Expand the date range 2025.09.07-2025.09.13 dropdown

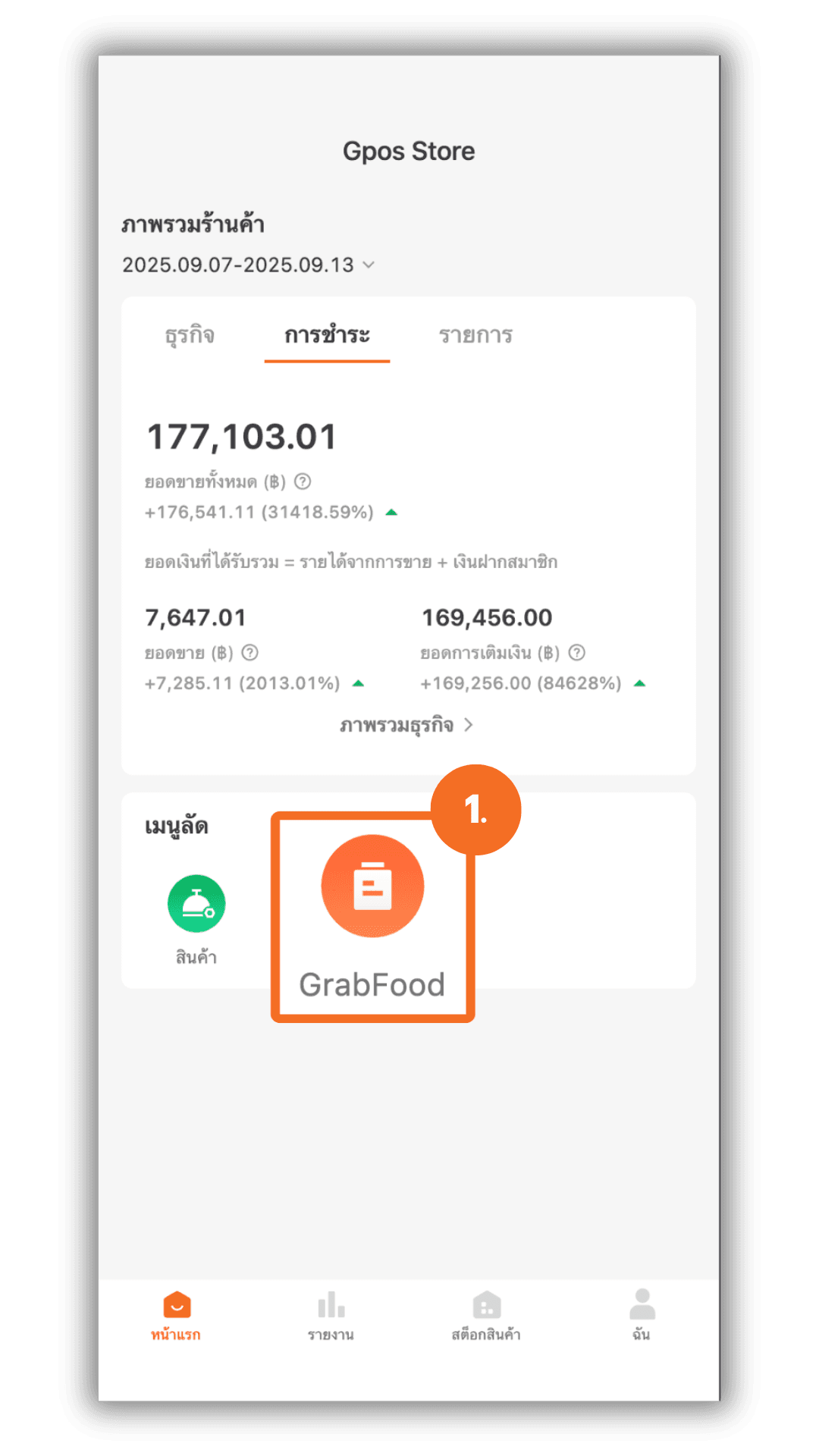click(249, 265)
